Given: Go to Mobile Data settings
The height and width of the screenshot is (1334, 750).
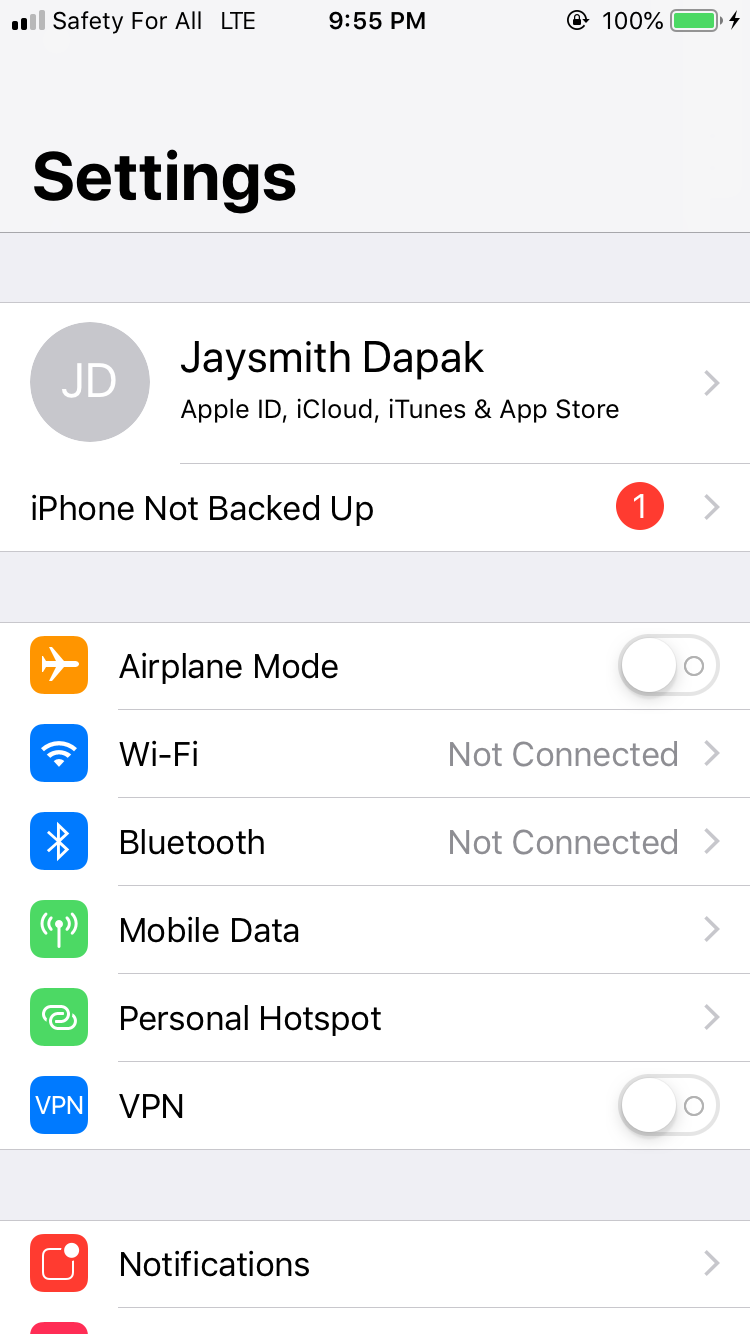Looking at the screenshot, I should [375, 930].
